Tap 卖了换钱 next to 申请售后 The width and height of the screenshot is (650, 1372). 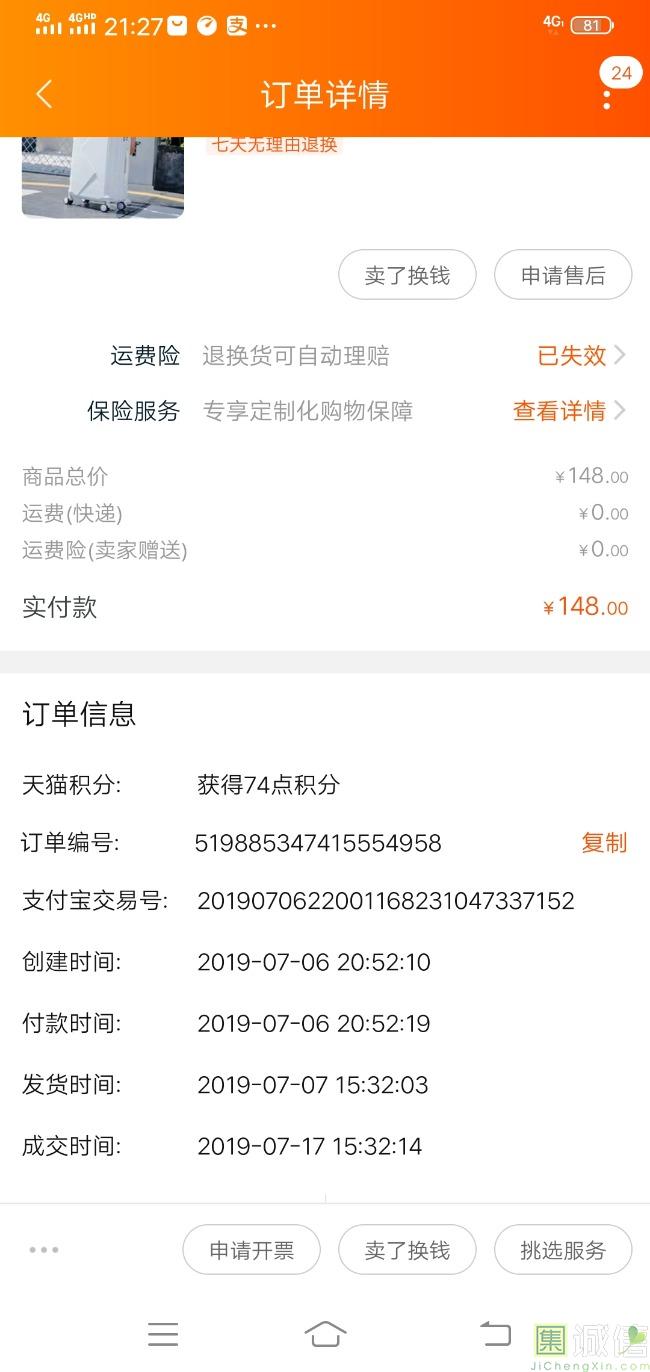(407, 275)
